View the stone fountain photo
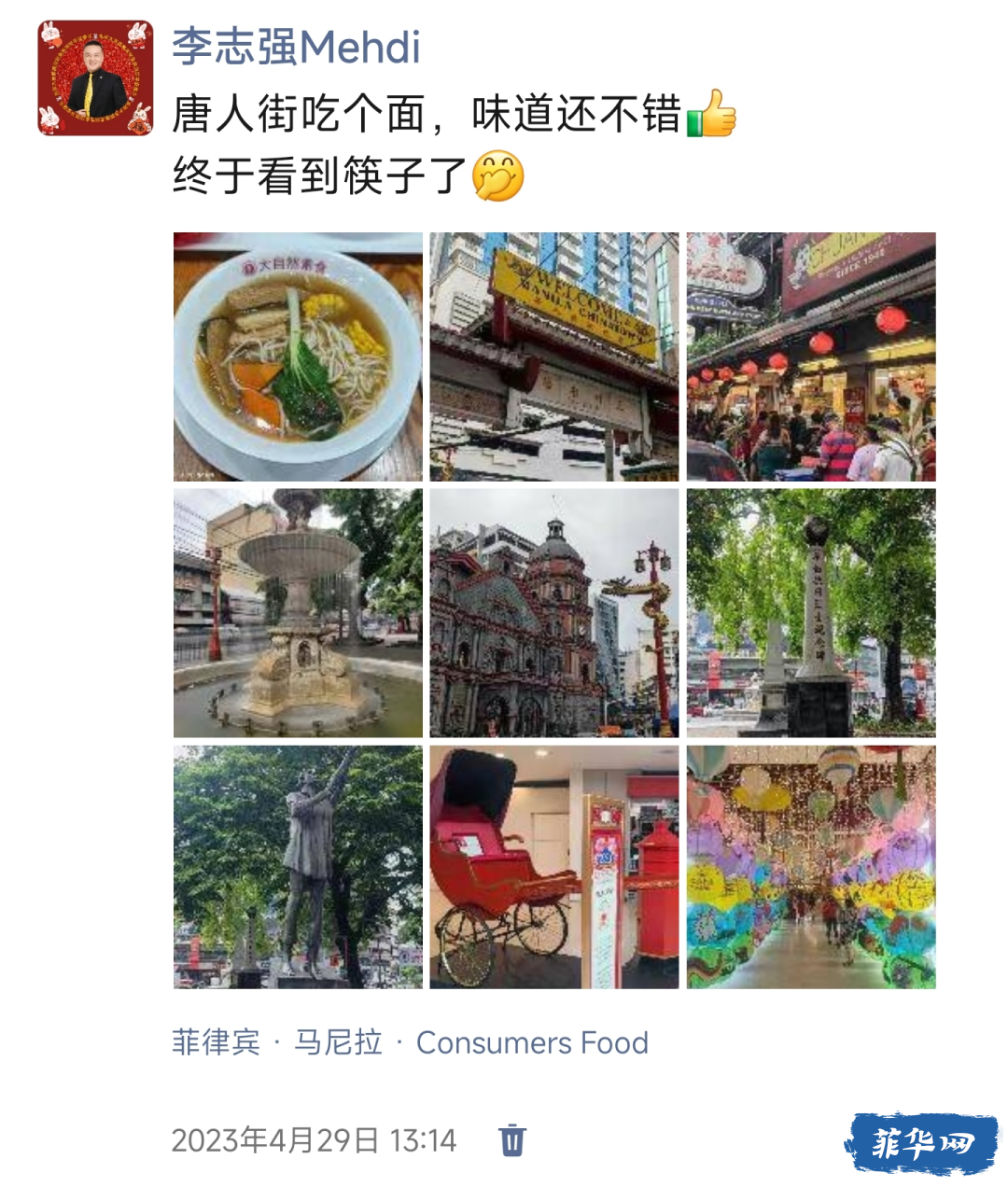 click(x=298, y=613)
